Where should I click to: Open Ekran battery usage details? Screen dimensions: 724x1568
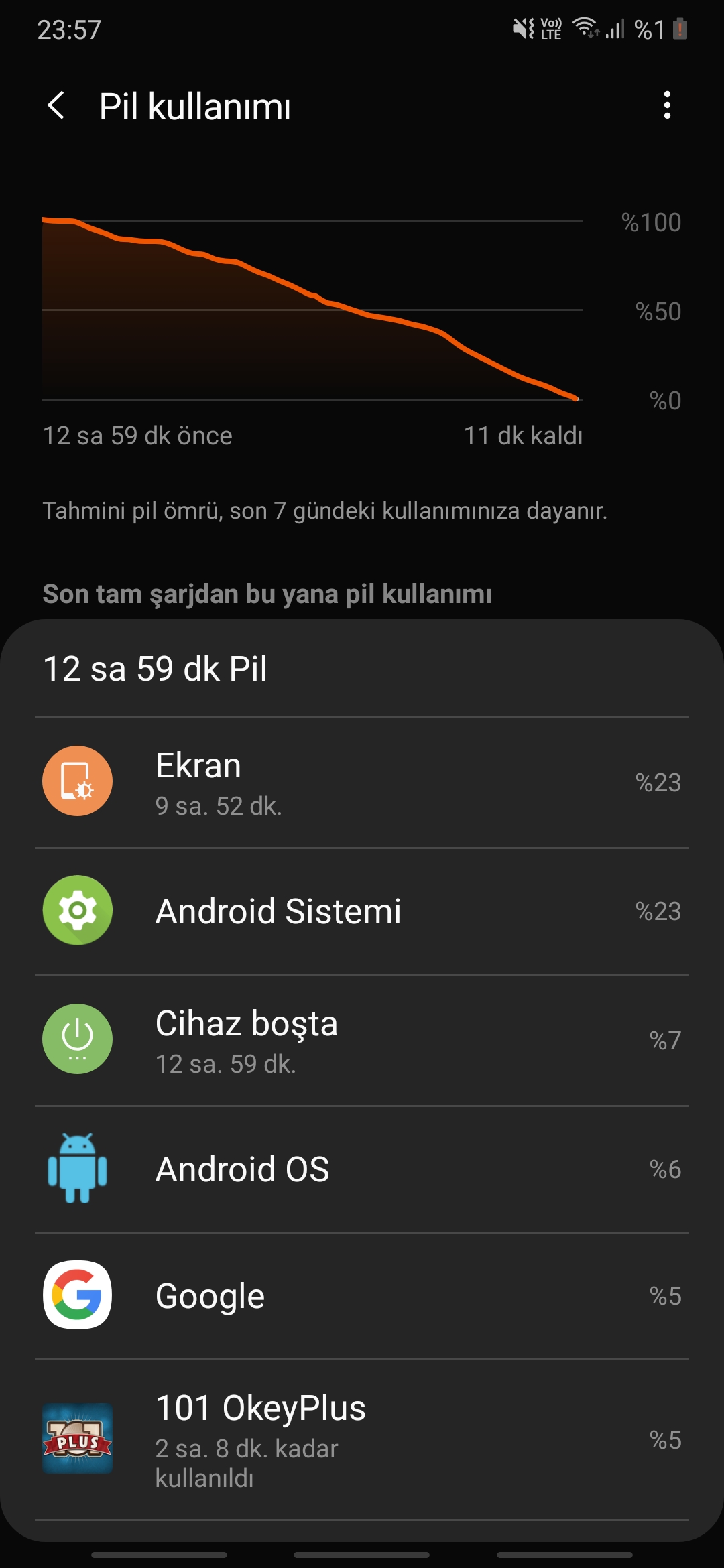(362, 782)
